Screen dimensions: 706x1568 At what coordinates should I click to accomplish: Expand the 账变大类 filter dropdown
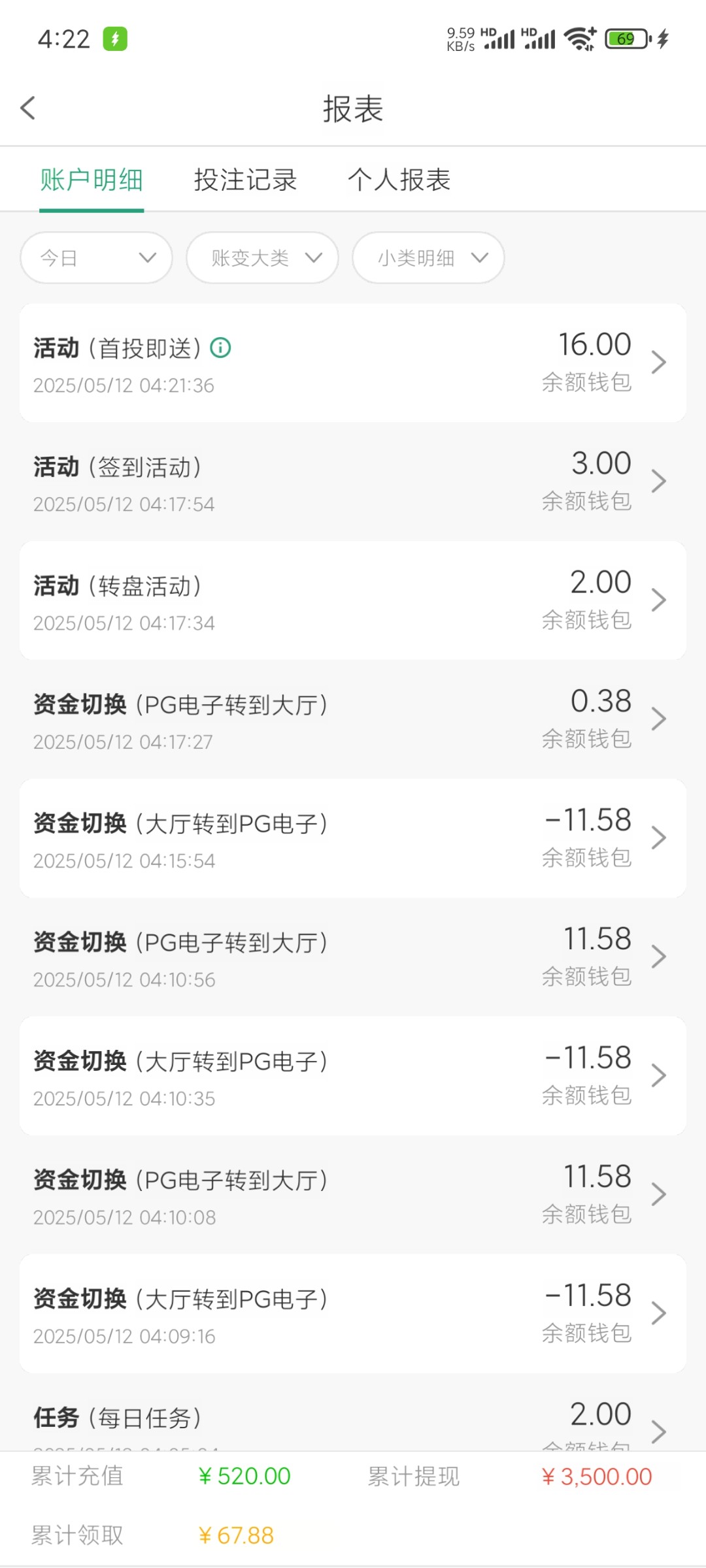[262, 258]
